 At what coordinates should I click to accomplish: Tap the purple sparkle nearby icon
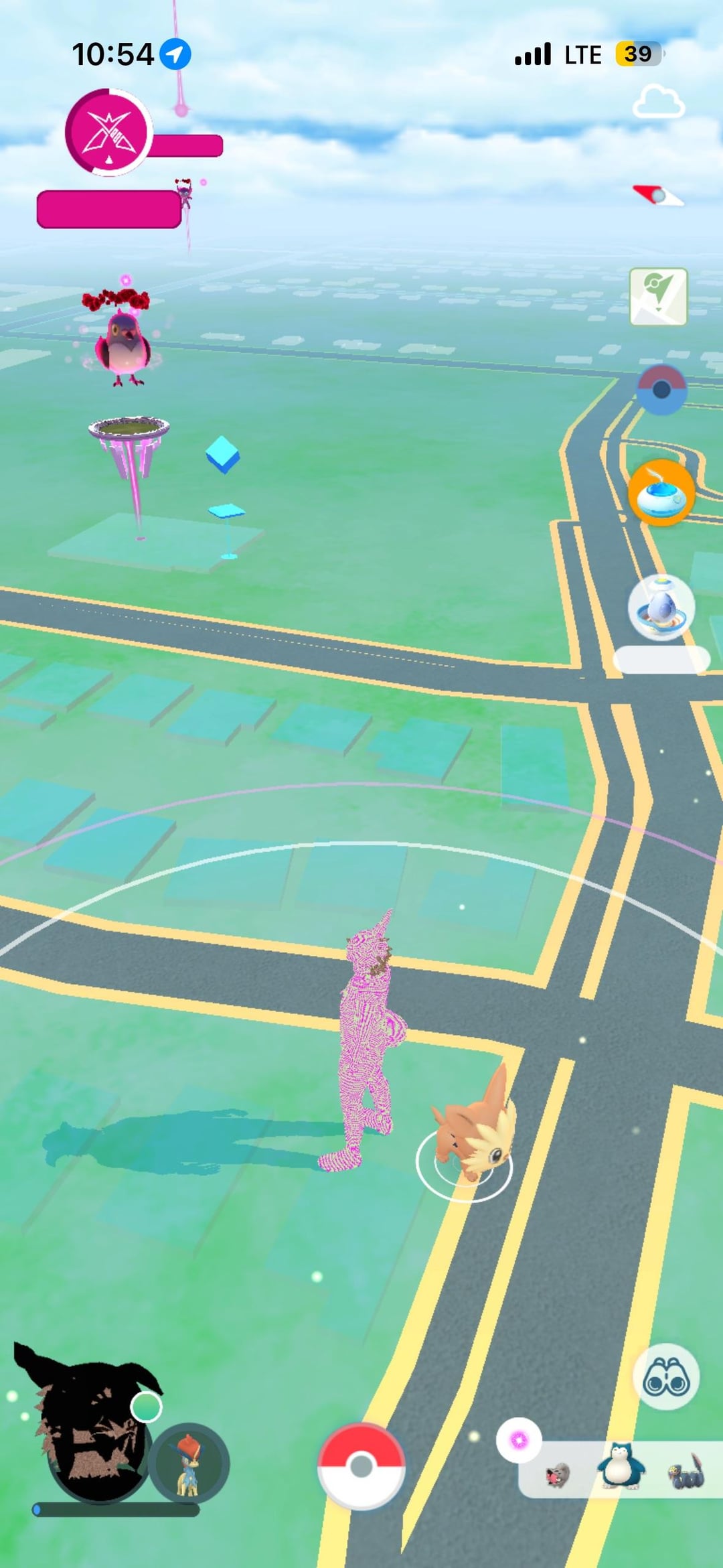519,1440
